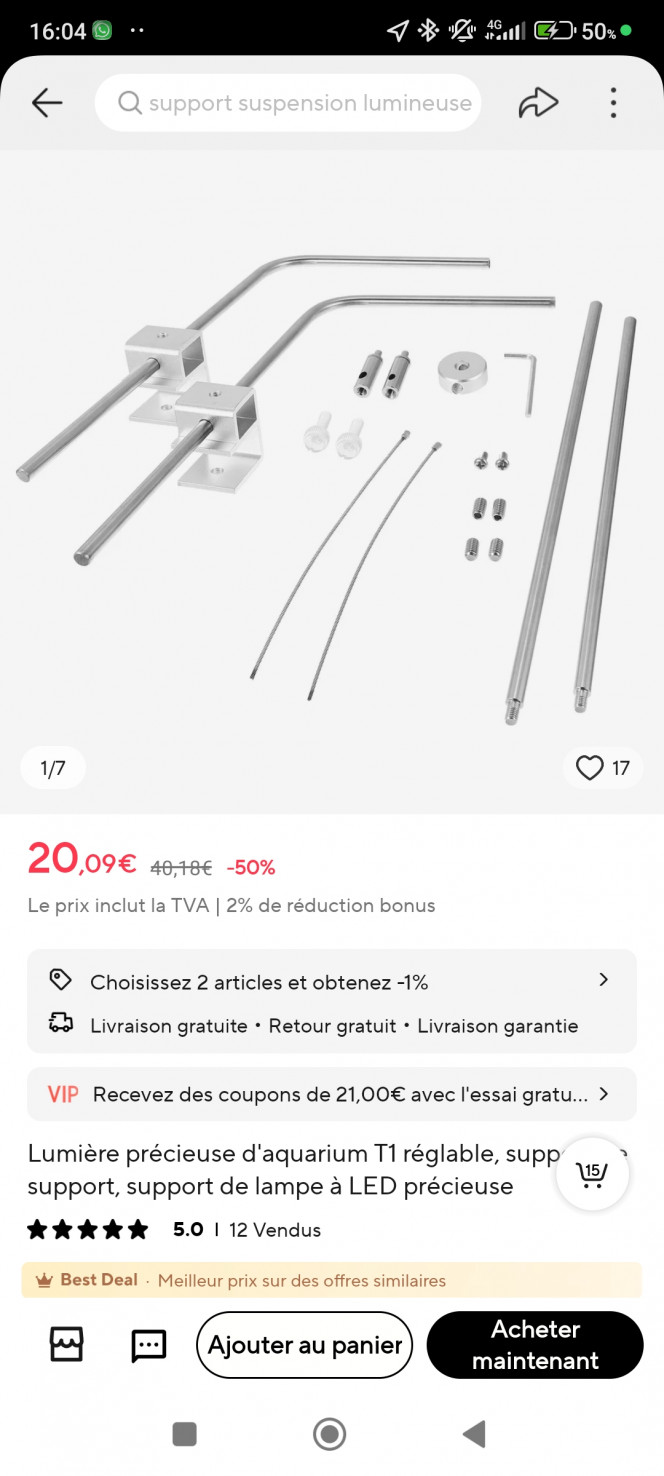The width and height of the screenshot is (664, 1476).
Task: Tap the search field for support suspension lumineuse
Action: (x=288, y=103)
